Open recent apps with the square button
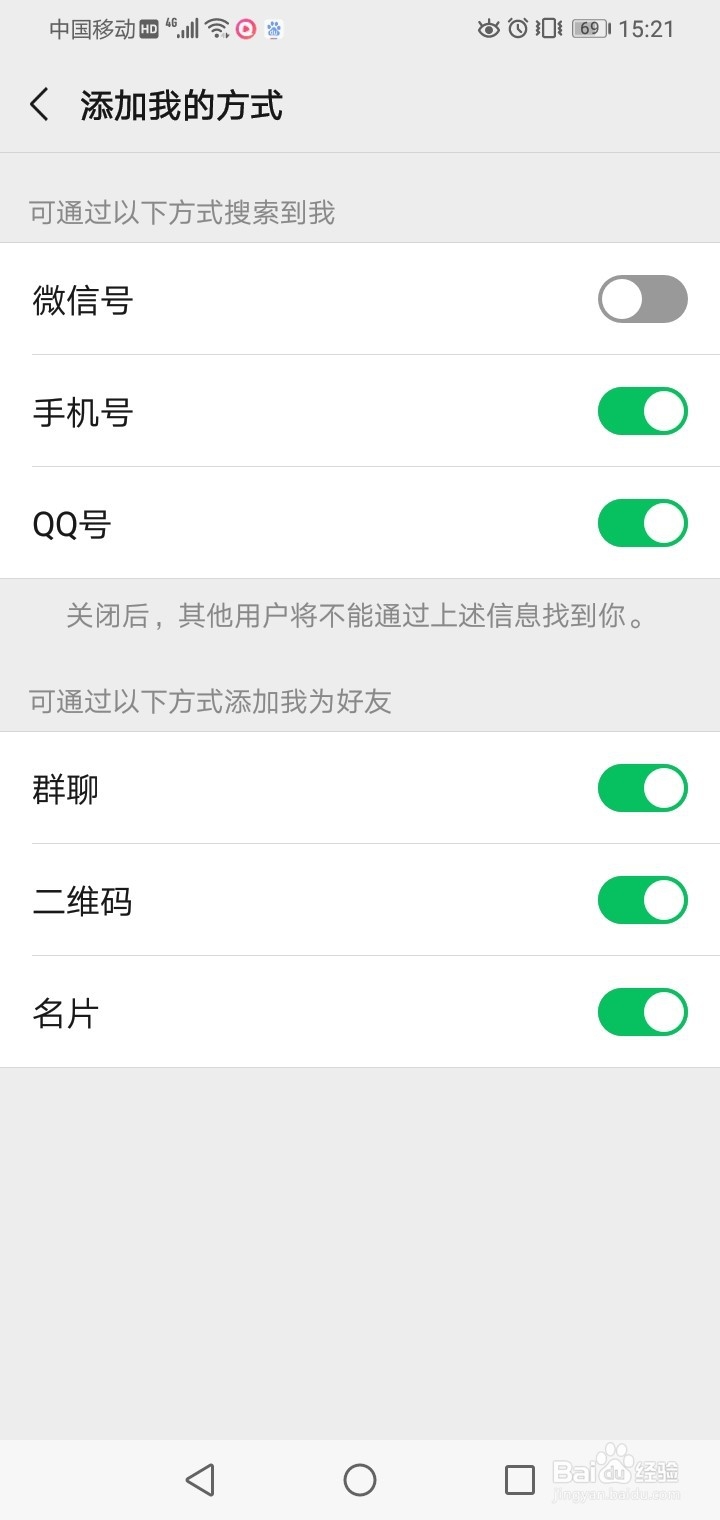This screenshot has width=720, height=1520. [x=520, y=1480]
